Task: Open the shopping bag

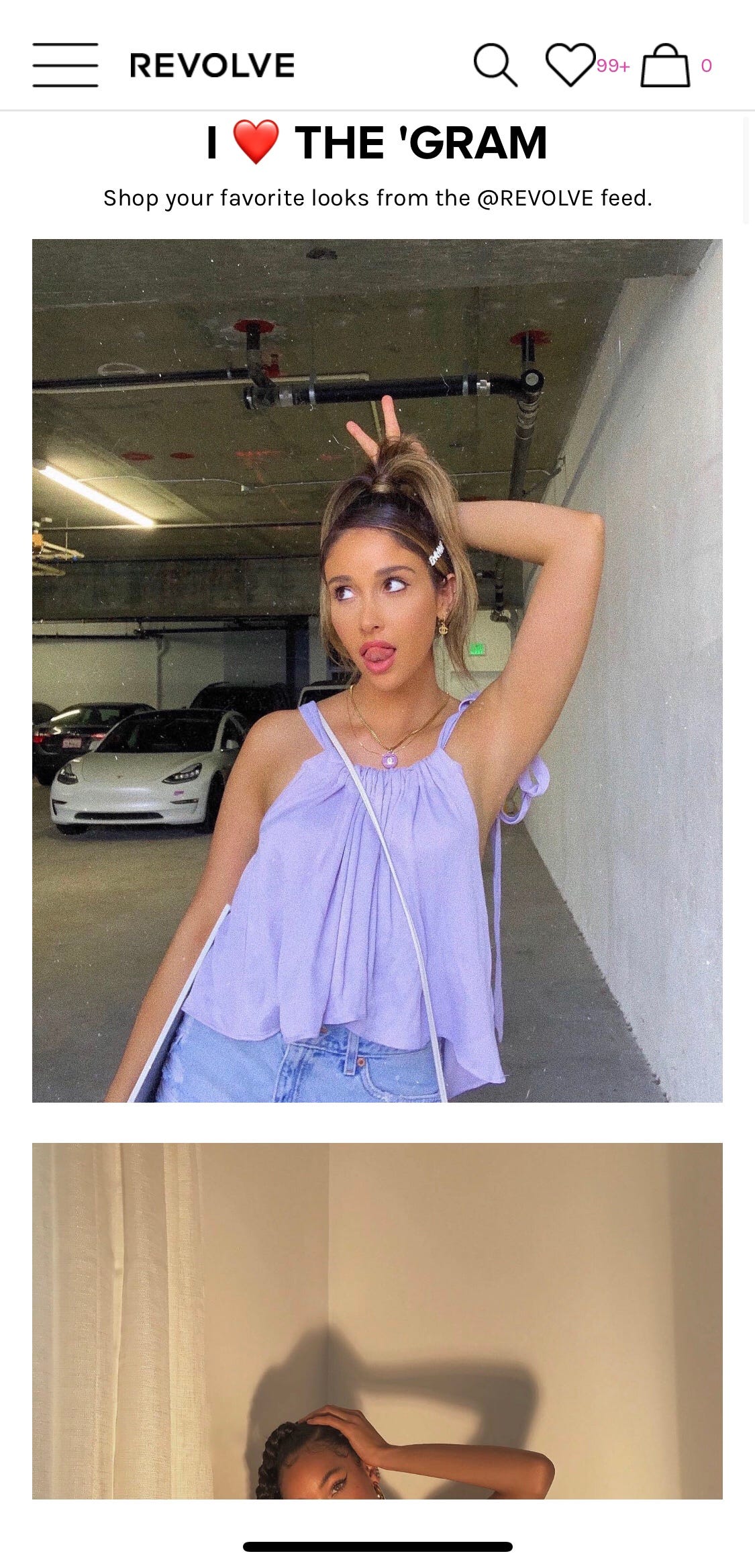Action: coord(665,65)
